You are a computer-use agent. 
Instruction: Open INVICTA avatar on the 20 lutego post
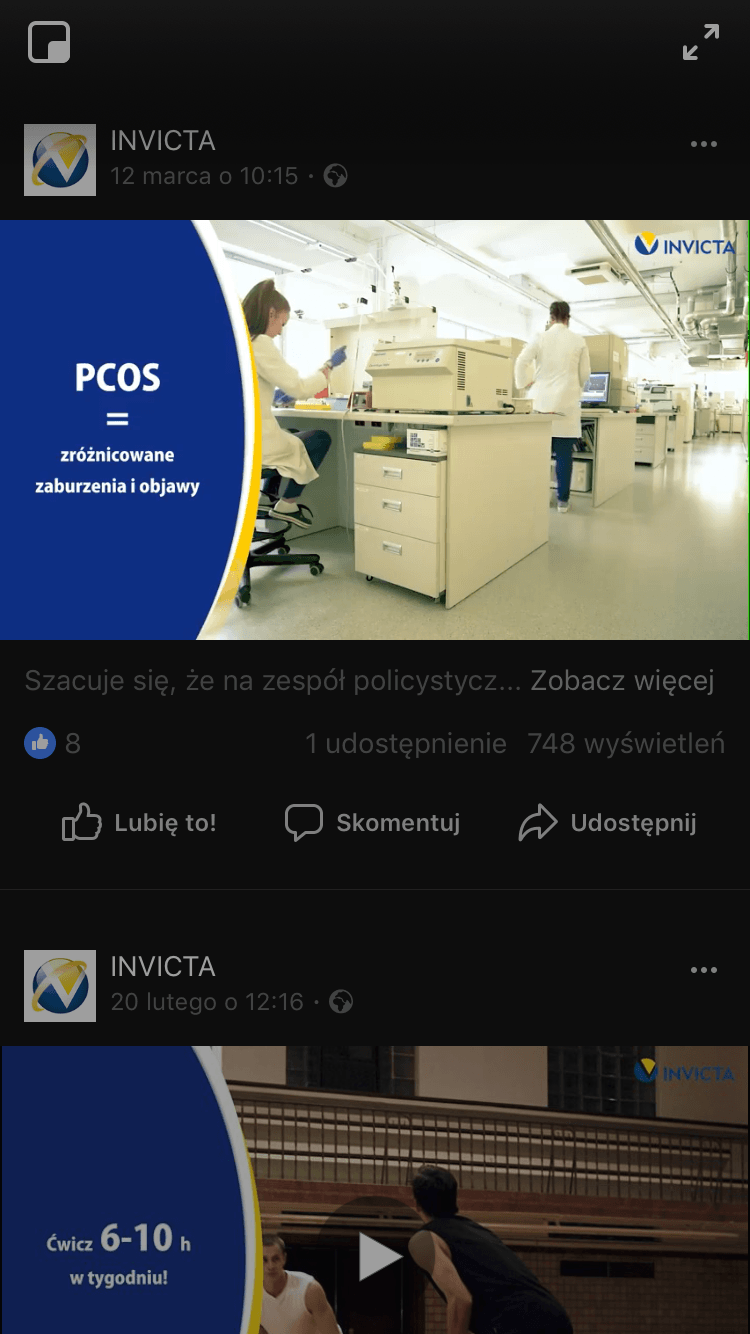pos(60,986)
